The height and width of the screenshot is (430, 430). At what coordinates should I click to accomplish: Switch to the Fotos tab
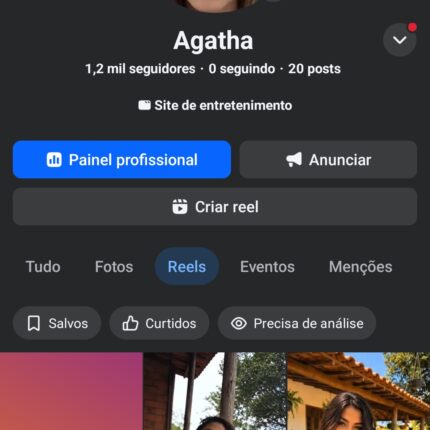coord(114,267)
